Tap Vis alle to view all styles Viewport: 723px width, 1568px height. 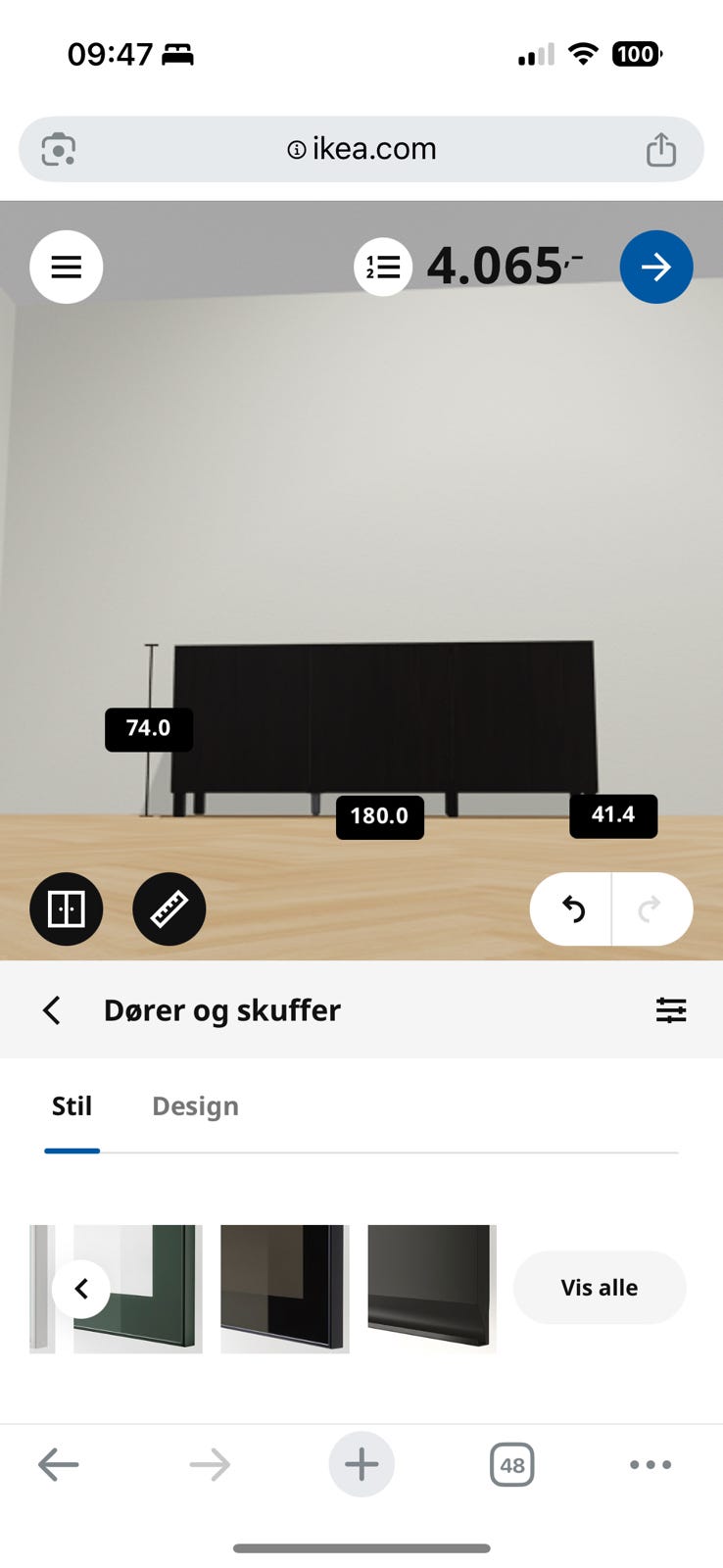click(599, 1288)
